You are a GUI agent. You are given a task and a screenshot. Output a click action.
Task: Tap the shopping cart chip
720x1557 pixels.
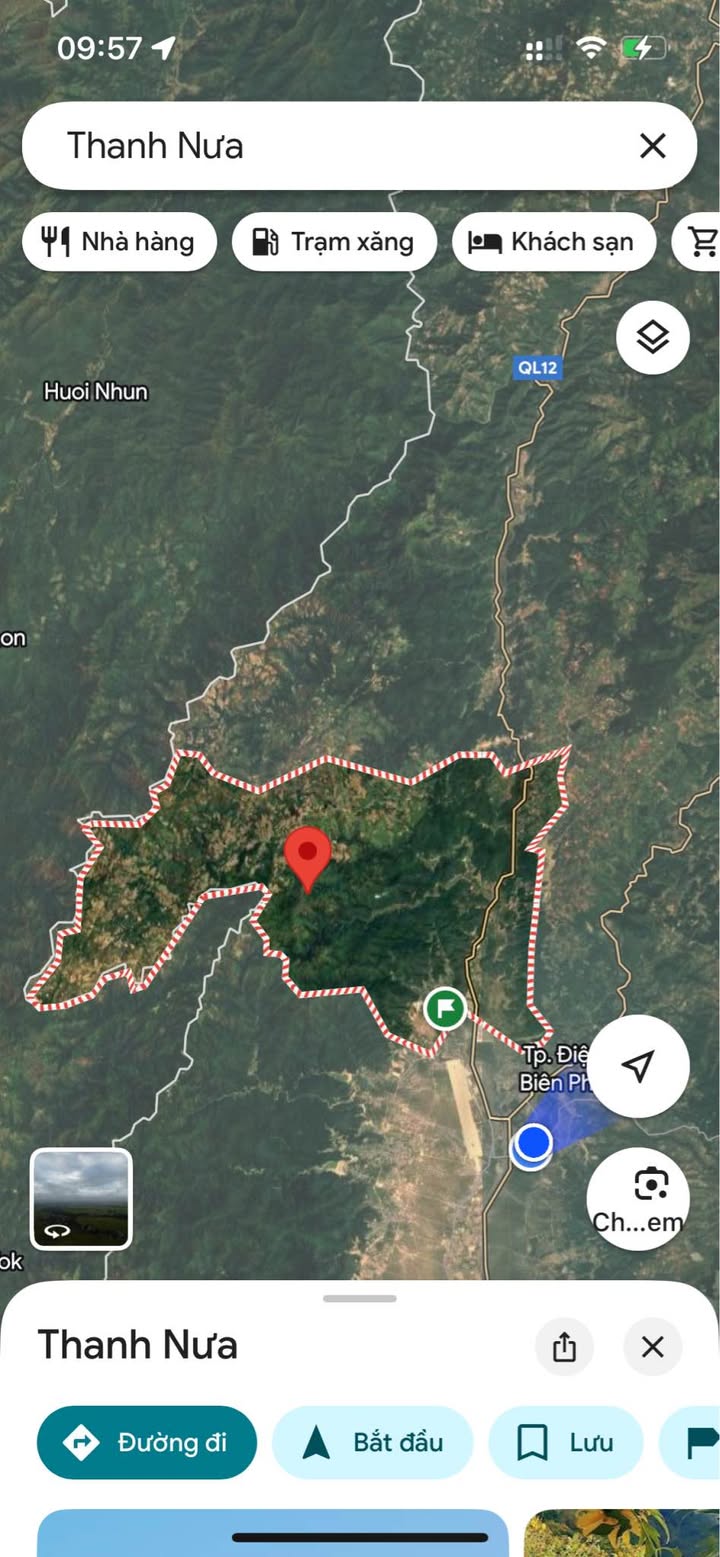(696, 242)
